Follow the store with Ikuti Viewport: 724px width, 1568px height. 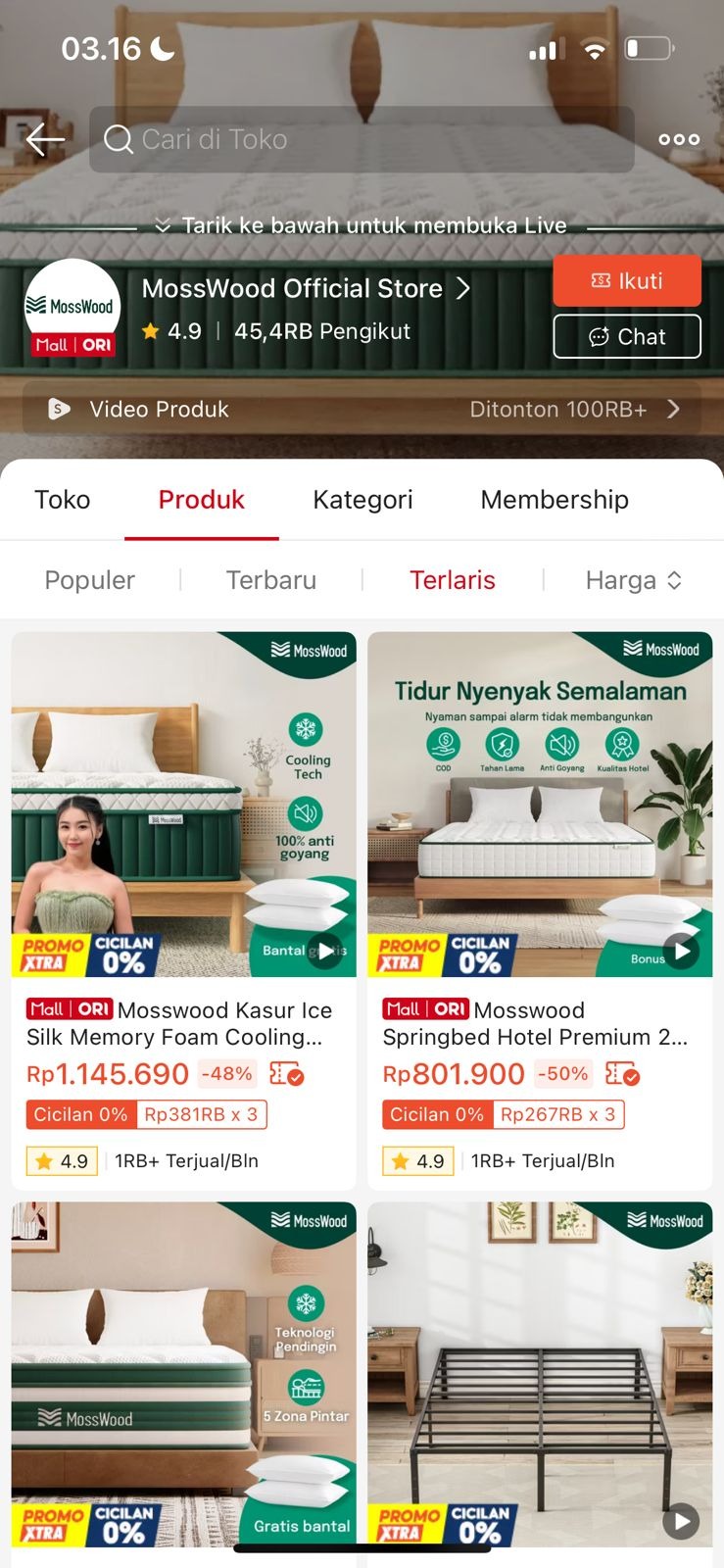[627, 281]
